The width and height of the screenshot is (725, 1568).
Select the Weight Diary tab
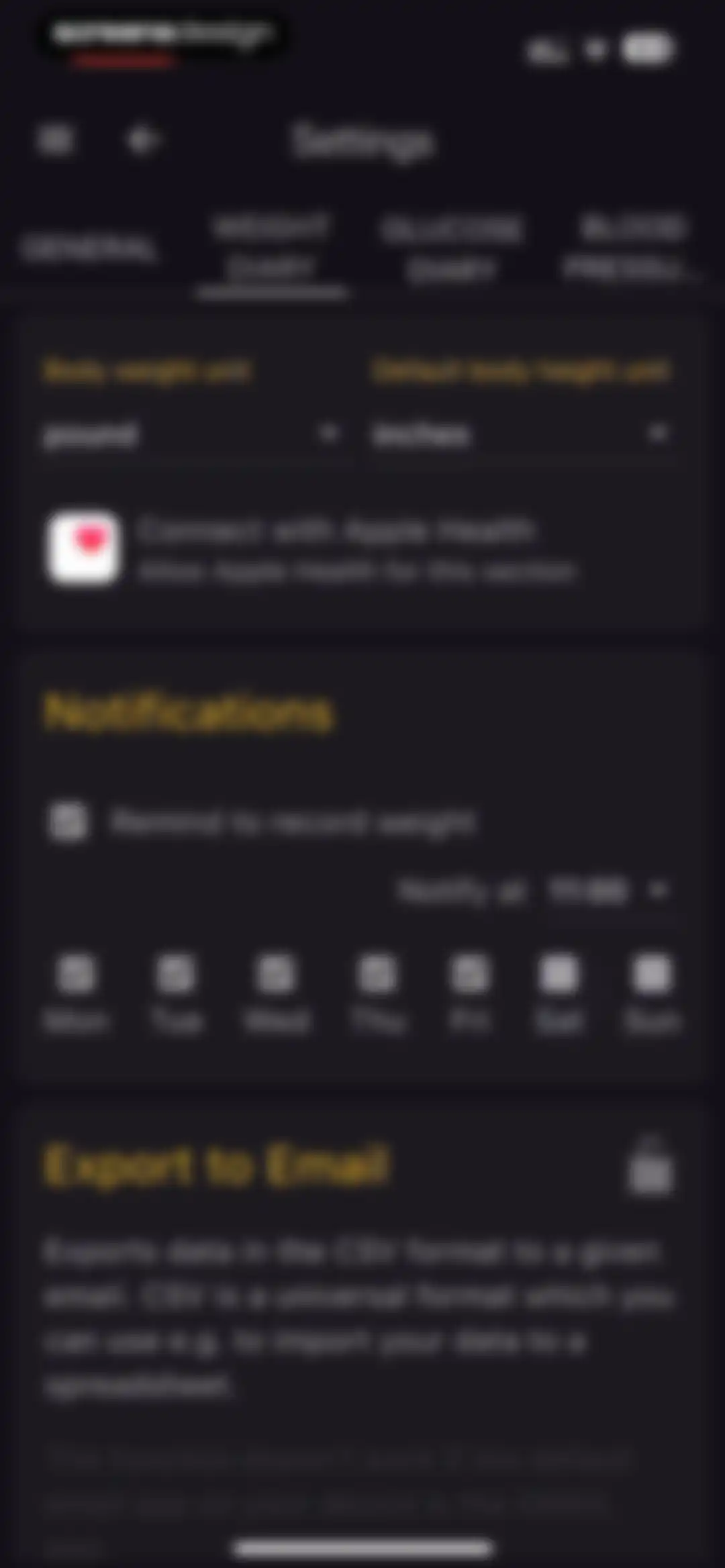pos(271,248)
